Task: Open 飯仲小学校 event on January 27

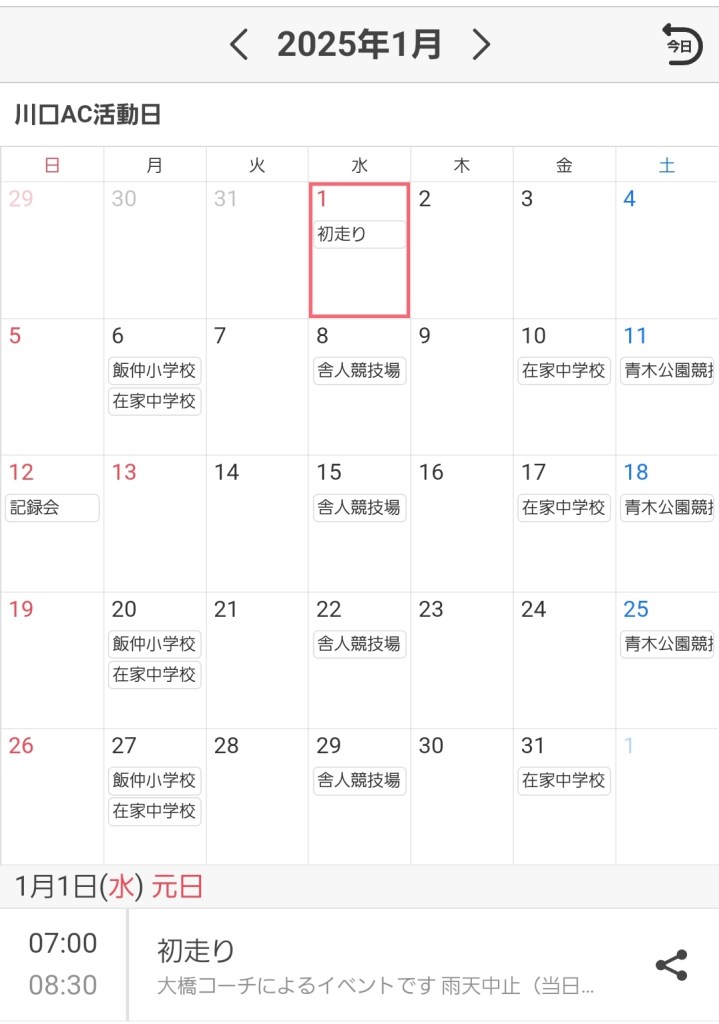Action: pyautogui.click(x=154, y=780)
